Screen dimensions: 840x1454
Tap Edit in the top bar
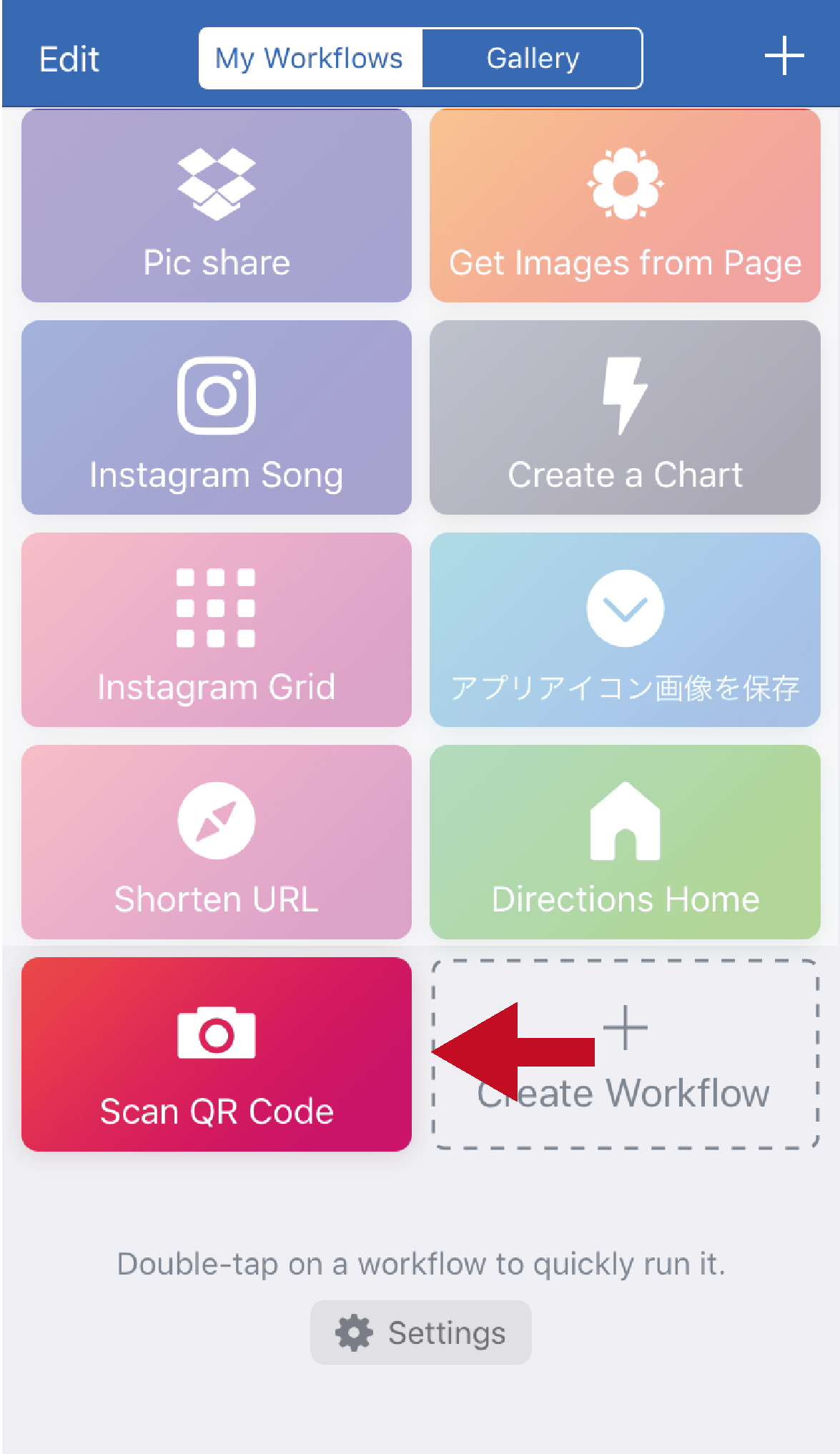click(x=69, y=59)
